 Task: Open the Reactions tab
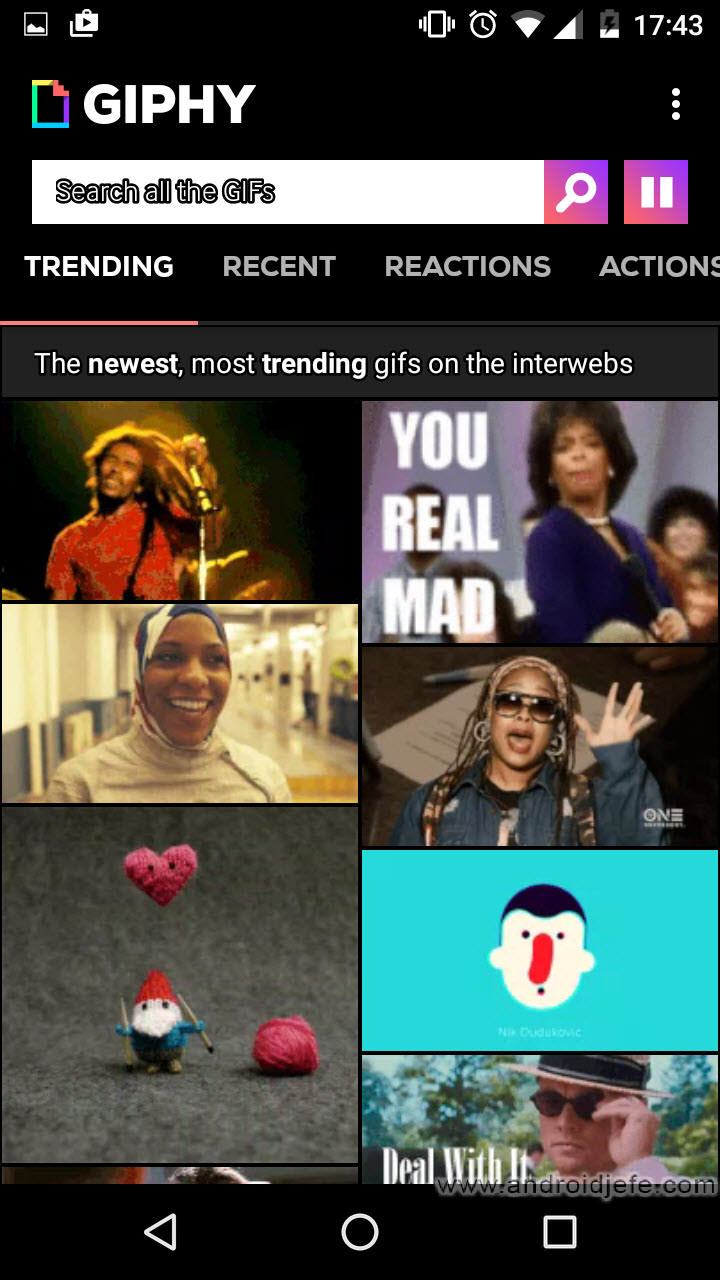pyautogui.click(x=467, y=267)
